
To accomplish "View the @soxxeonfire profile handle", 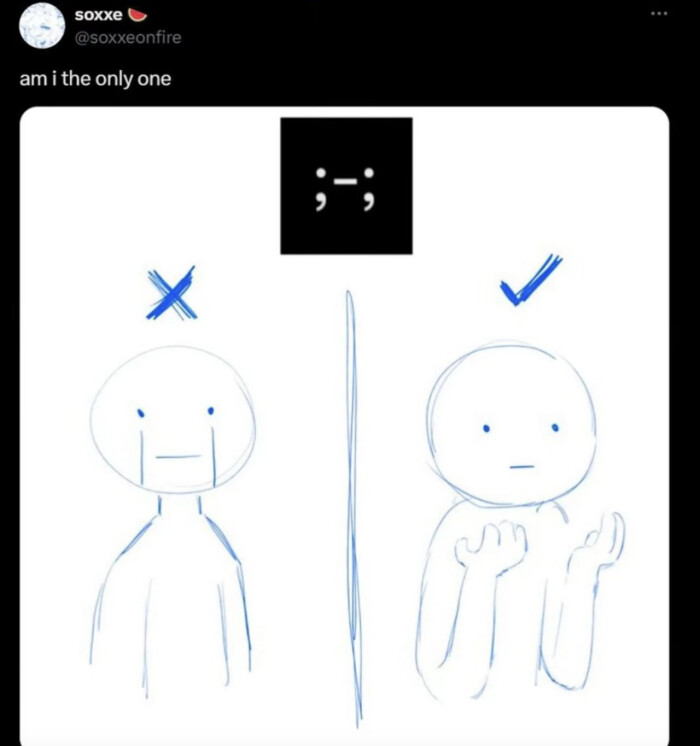I will pyautogui.click(x=128, y=37).
